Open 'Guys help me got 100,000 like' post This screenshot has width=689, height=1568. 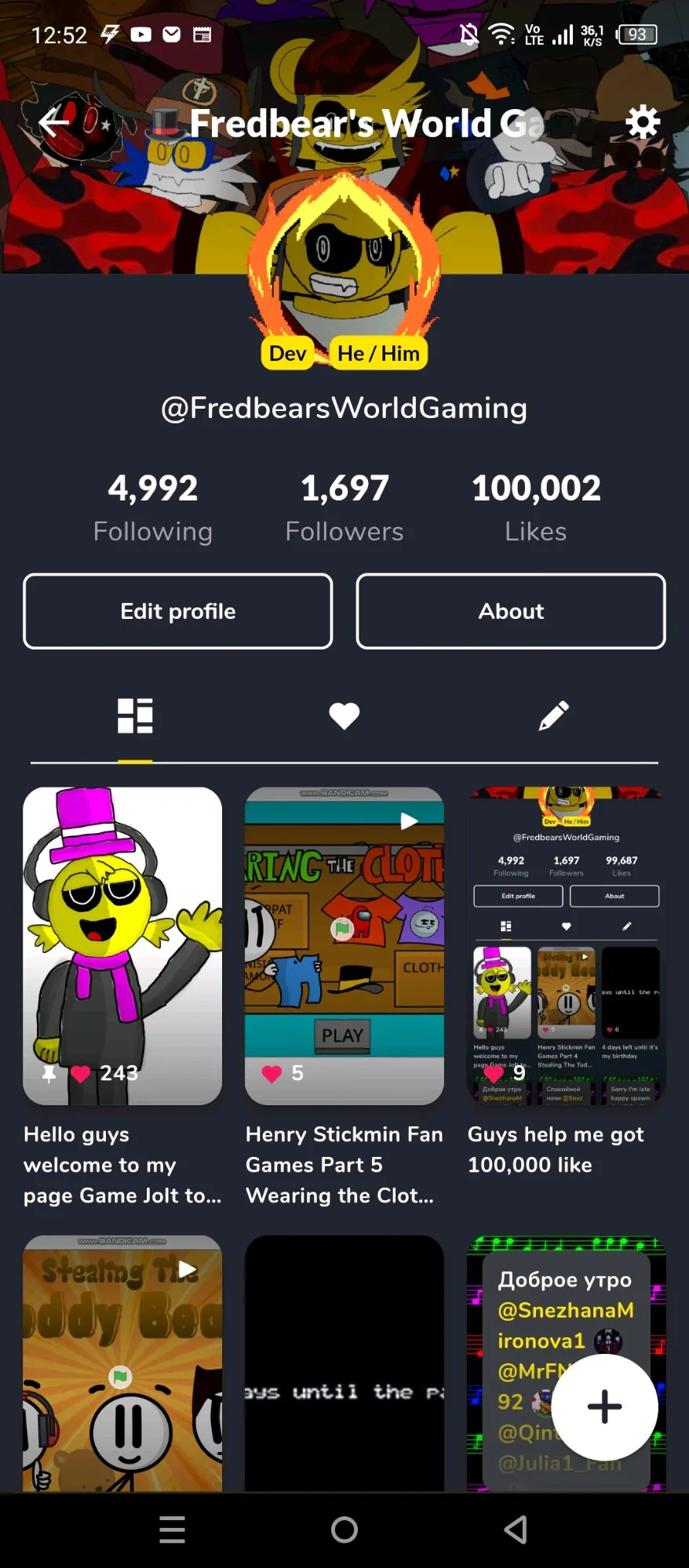point(566,945)
